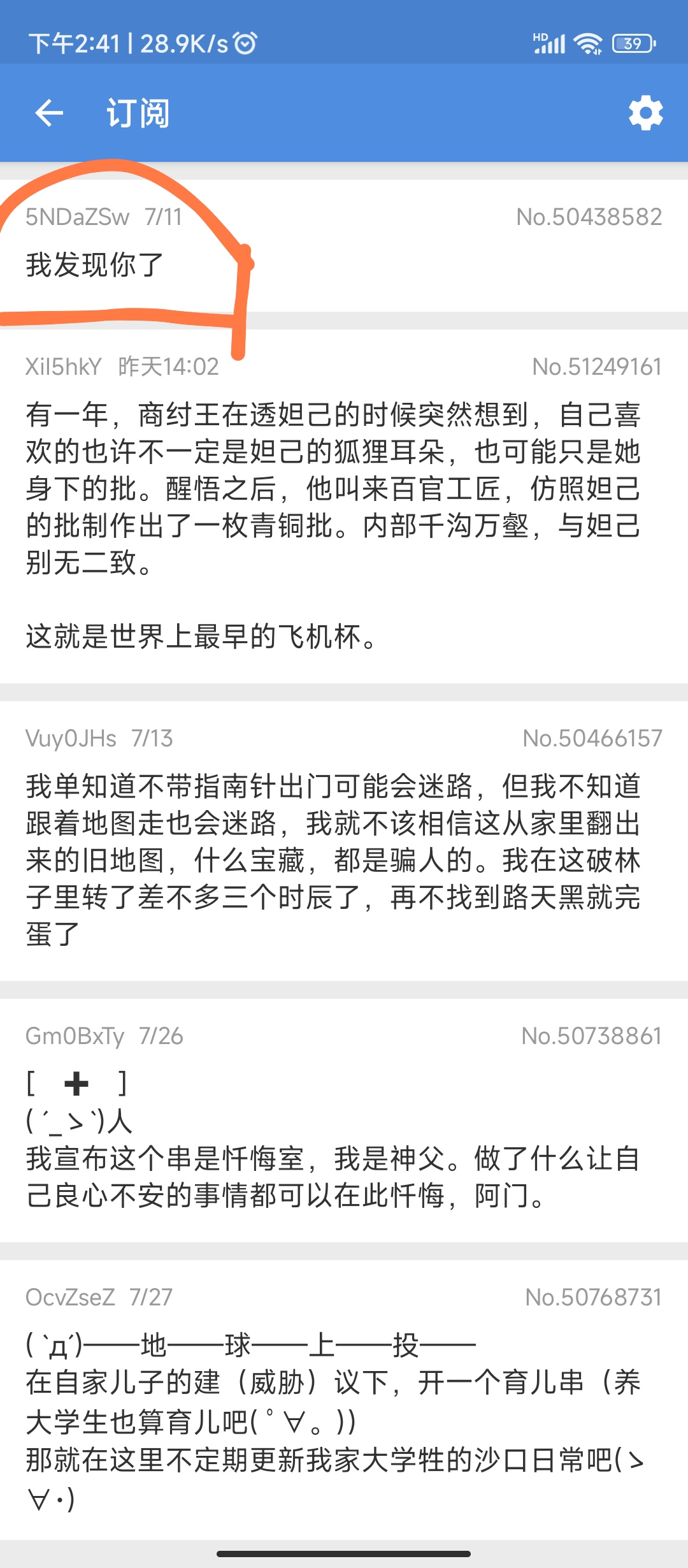This screenshot has width=688, height=1568.
Task: Open thread No.50768731 by OcvZseZ
Action: [x=344, y=1400]
